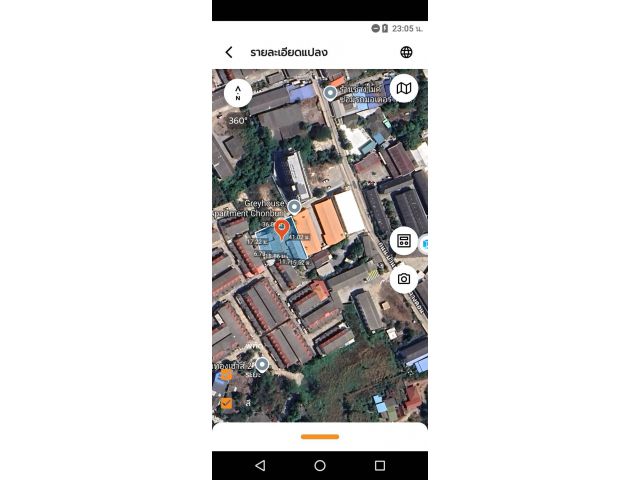Image resolution: width=640 pixels, height=480 pixels.
Task: Tap the orange parcel location pin
Action: 282,229
